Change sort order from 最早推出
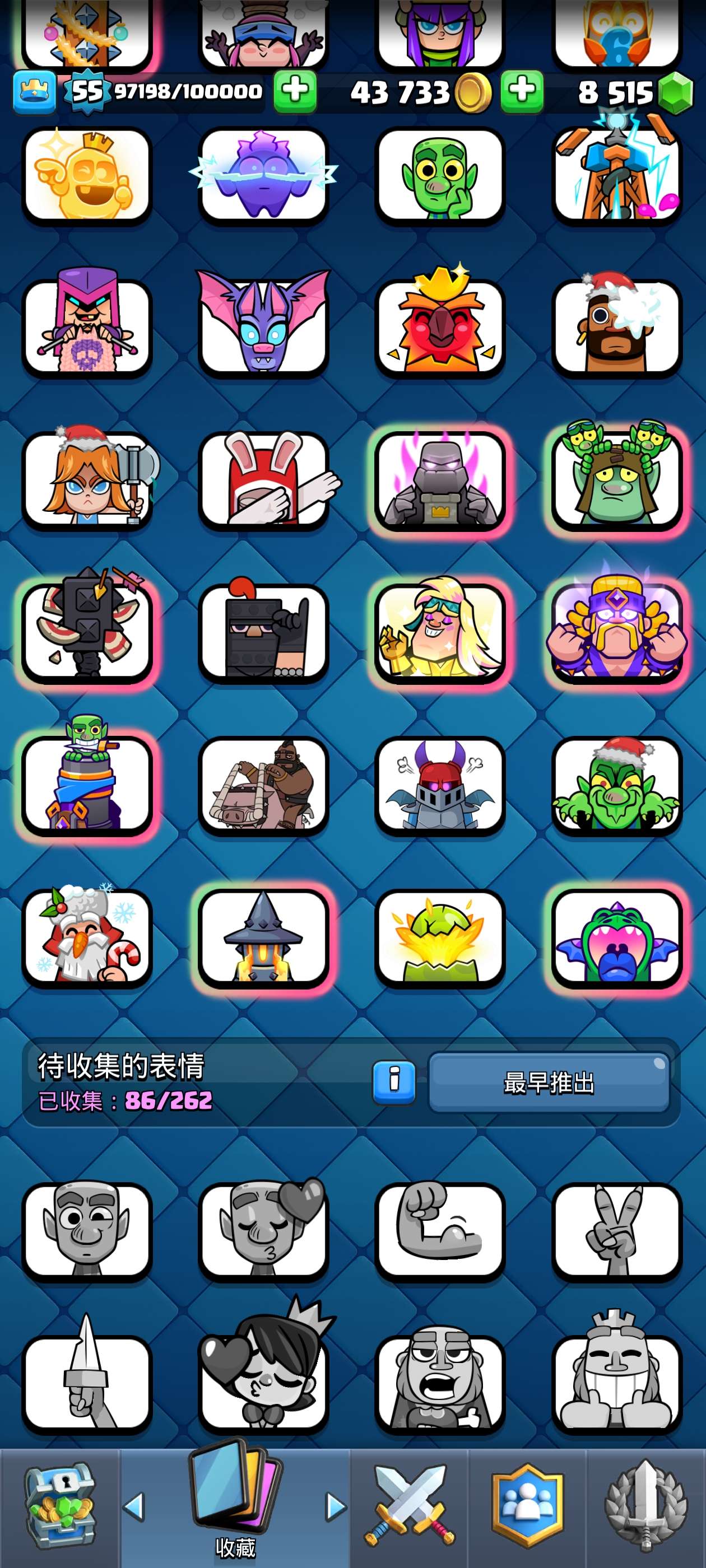The width and height of the screenshot is (706, 1568). [x=549, y=1083]
